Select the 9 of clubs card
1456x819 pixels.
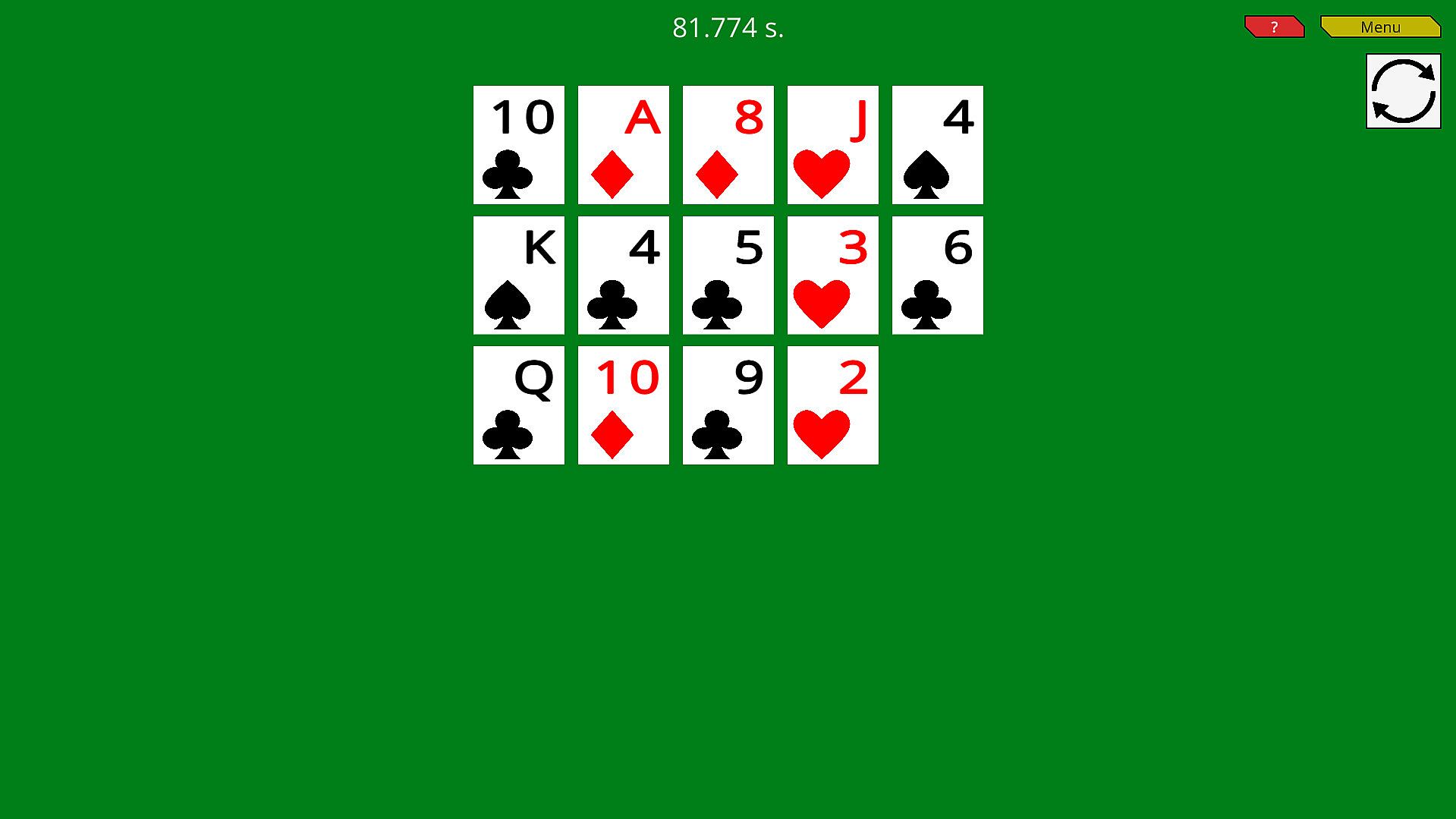pyautogui.click(x=728, y=405)
